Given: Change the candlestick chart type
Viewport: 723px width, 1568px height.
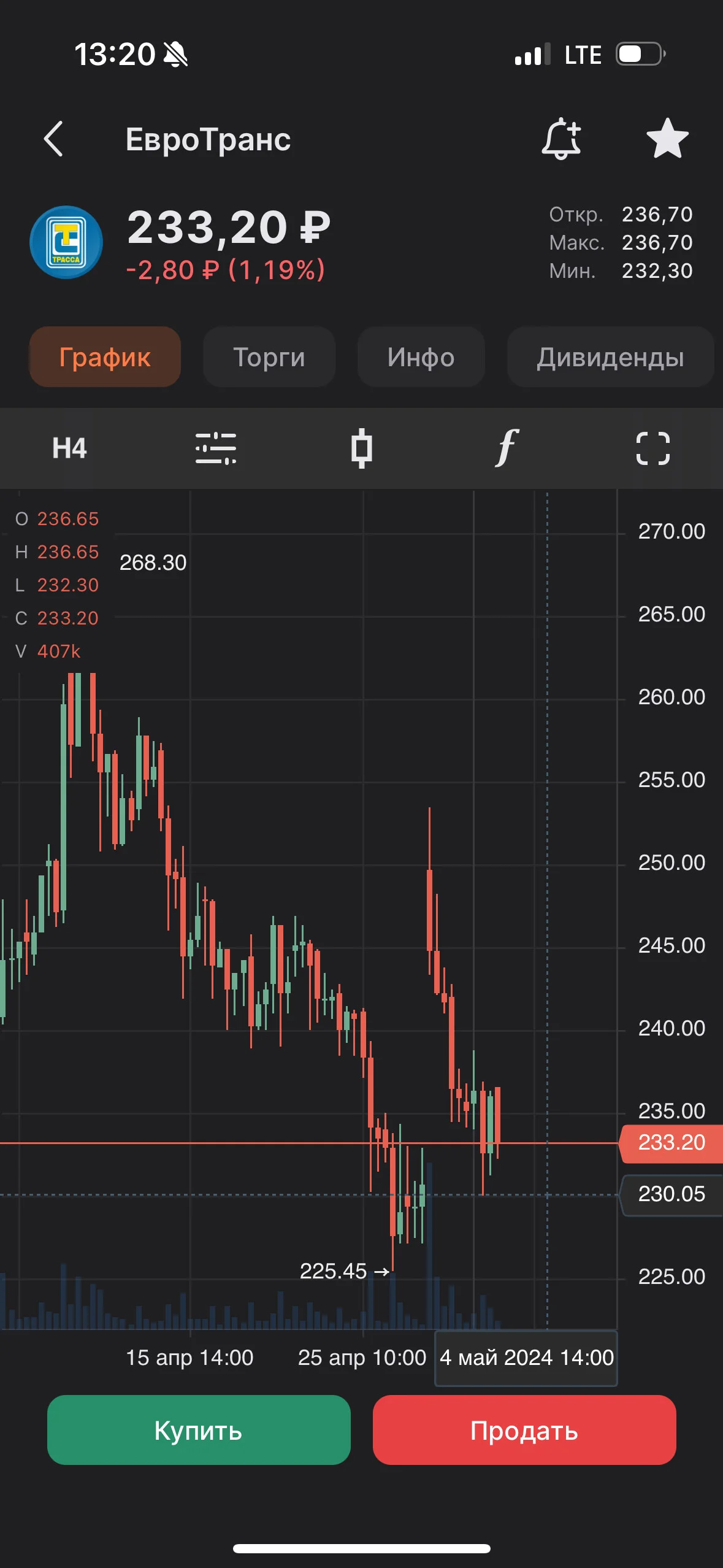Looking at the screenshot, I should 362,448.
